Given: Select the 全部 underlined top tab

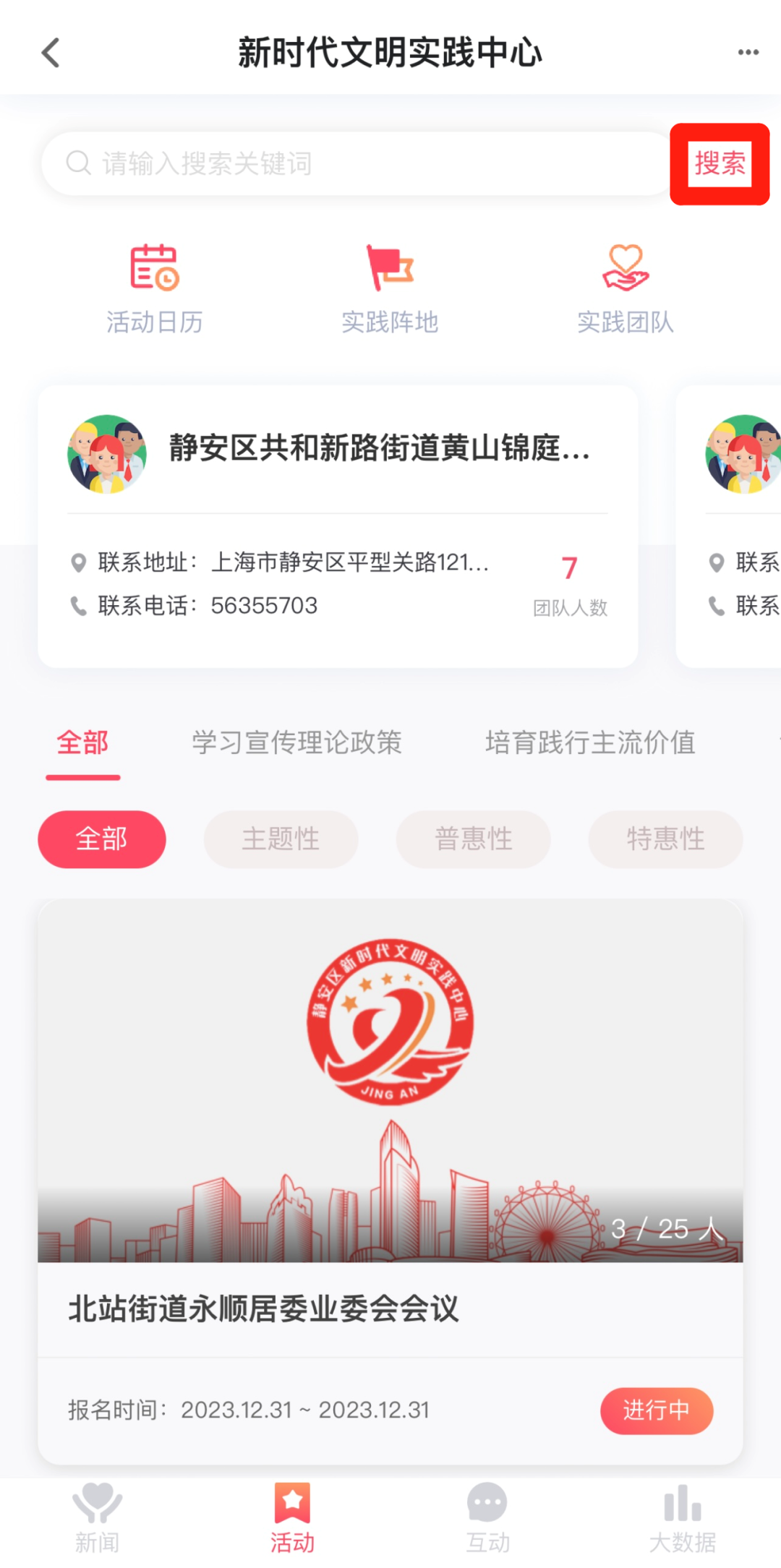Looking at the screenshot, I should point(82,743).
